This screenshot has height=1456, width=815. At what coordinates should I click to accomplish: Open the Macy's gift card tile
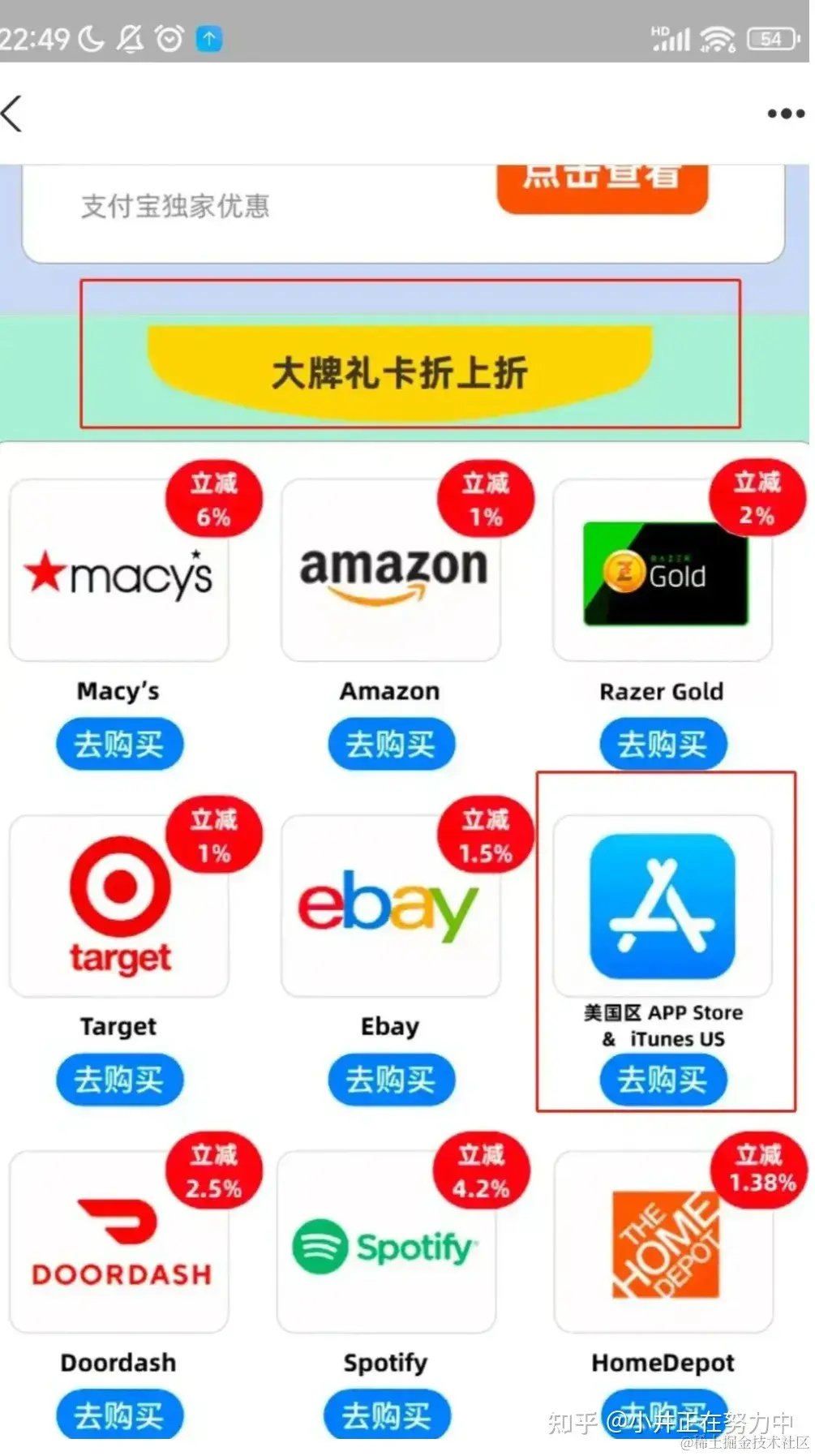click(x=119, y=572)
